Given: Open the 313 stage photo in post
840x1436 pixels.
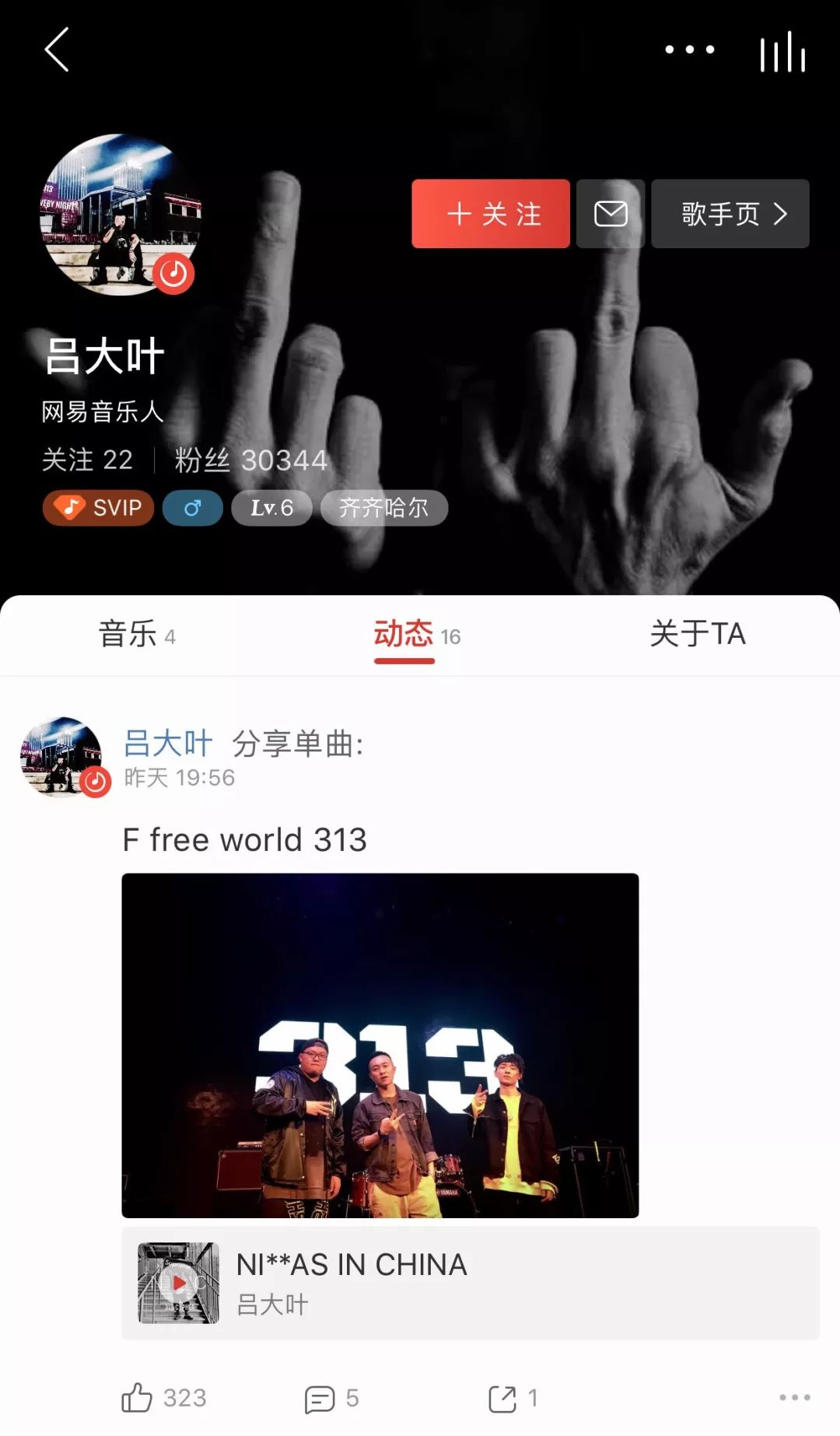Looking at the screenshot, I should (380, 1045).
